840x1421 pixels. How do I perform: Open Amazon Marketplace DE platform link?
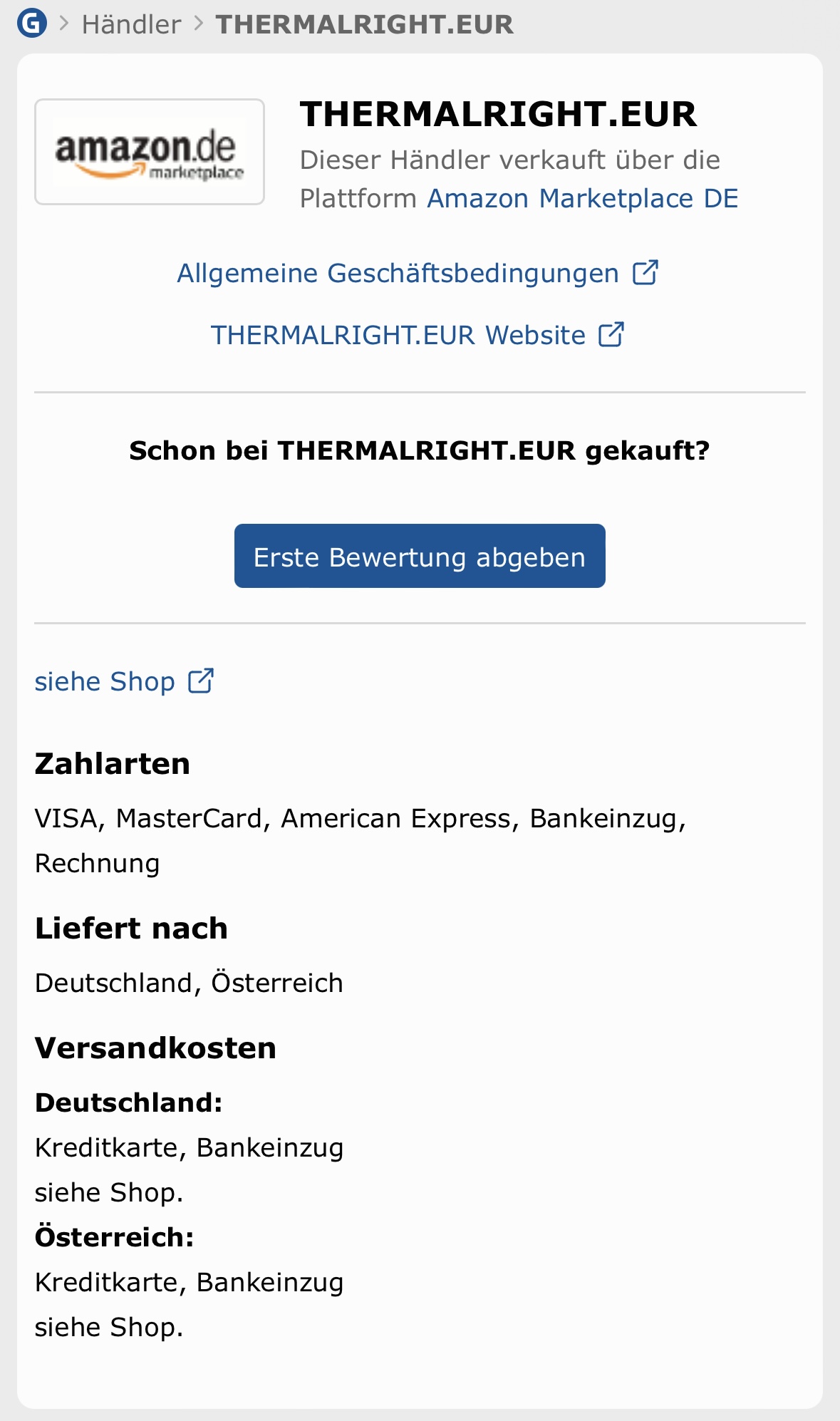[x=582, y=198]
